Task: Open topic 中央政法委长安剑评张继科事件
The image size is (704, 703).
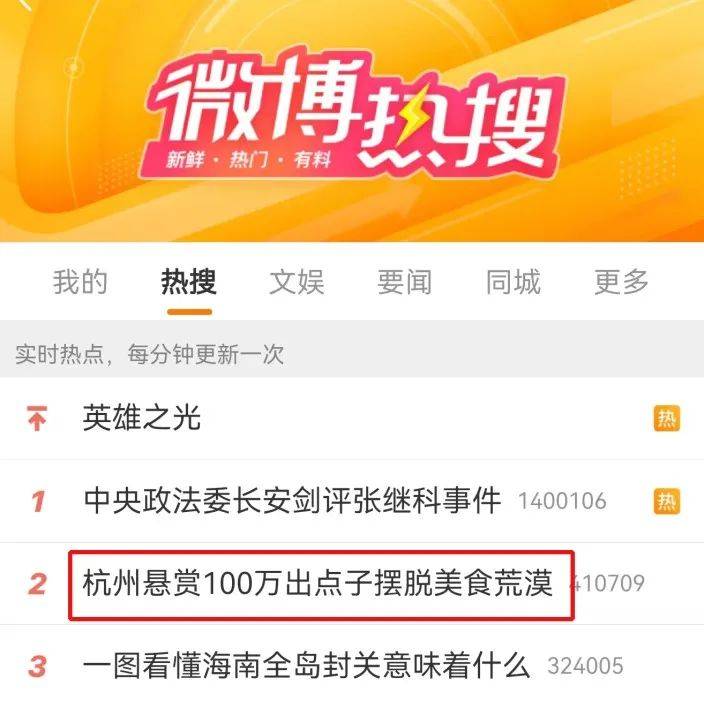Action: coord(292,500)
